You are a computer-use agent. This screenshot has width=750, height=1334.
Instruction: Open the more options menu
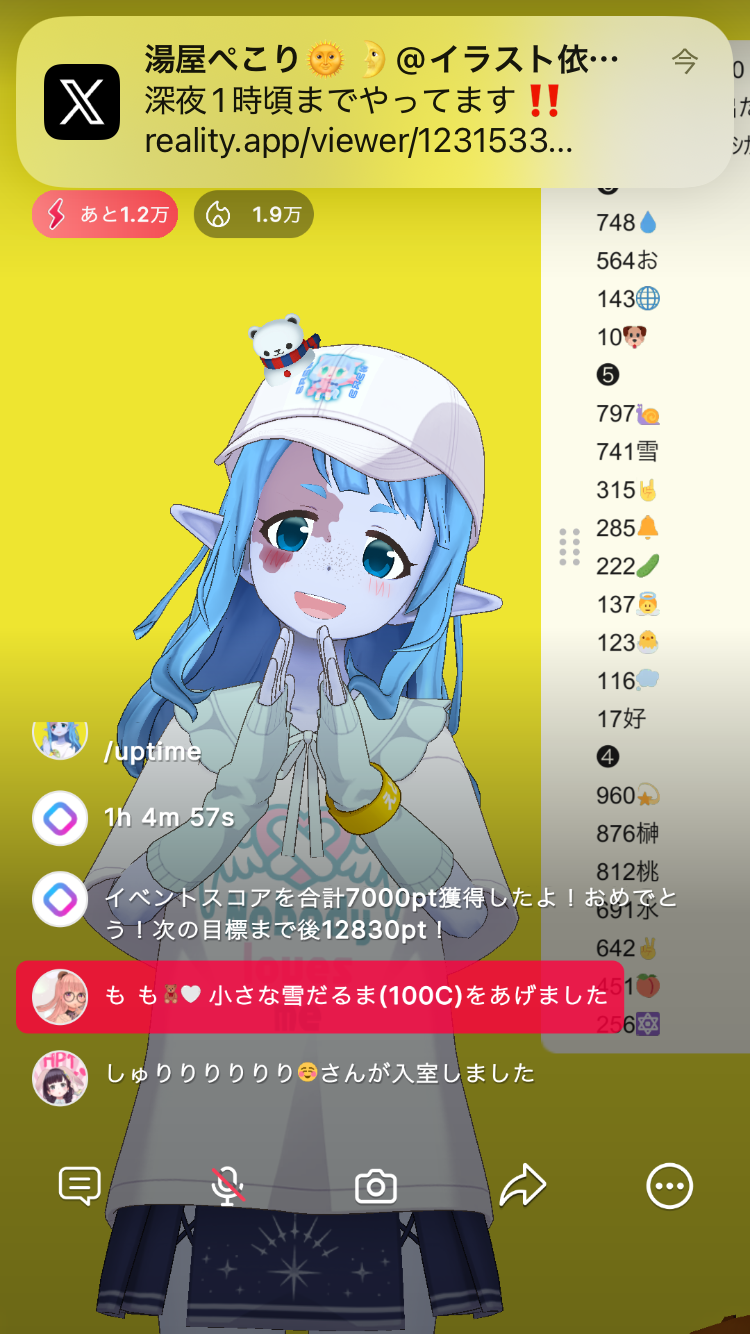tap(669, 1187)
